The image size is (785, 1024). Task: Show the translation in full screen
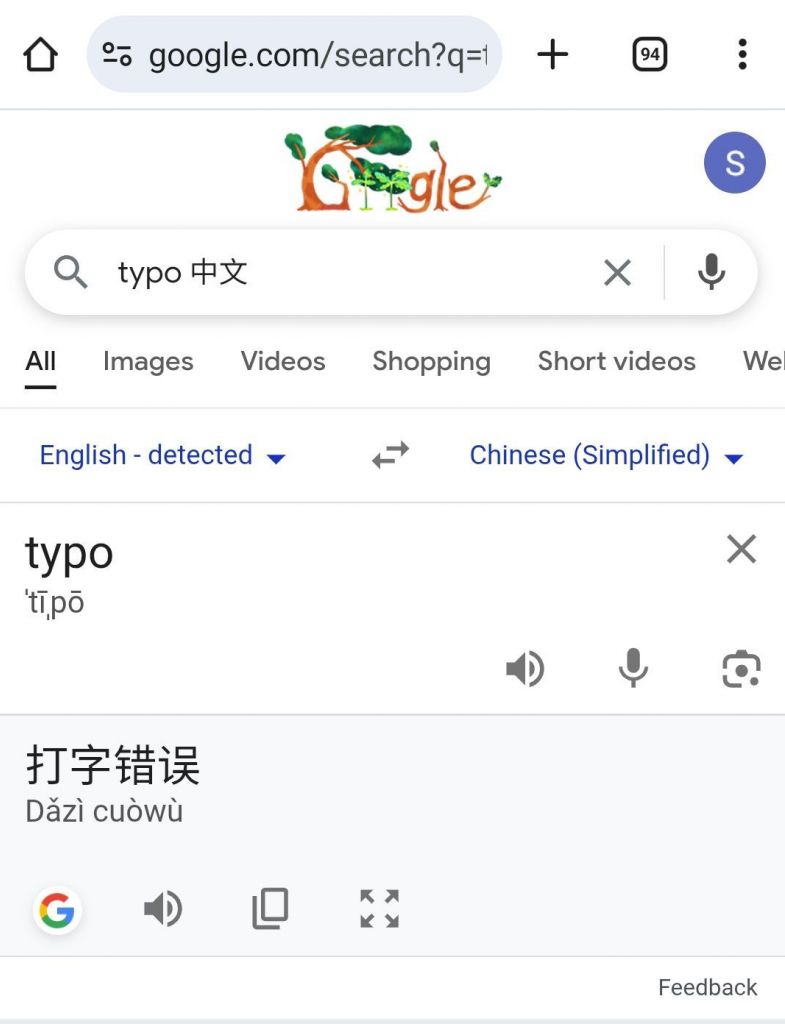click(x=379, y=908)
